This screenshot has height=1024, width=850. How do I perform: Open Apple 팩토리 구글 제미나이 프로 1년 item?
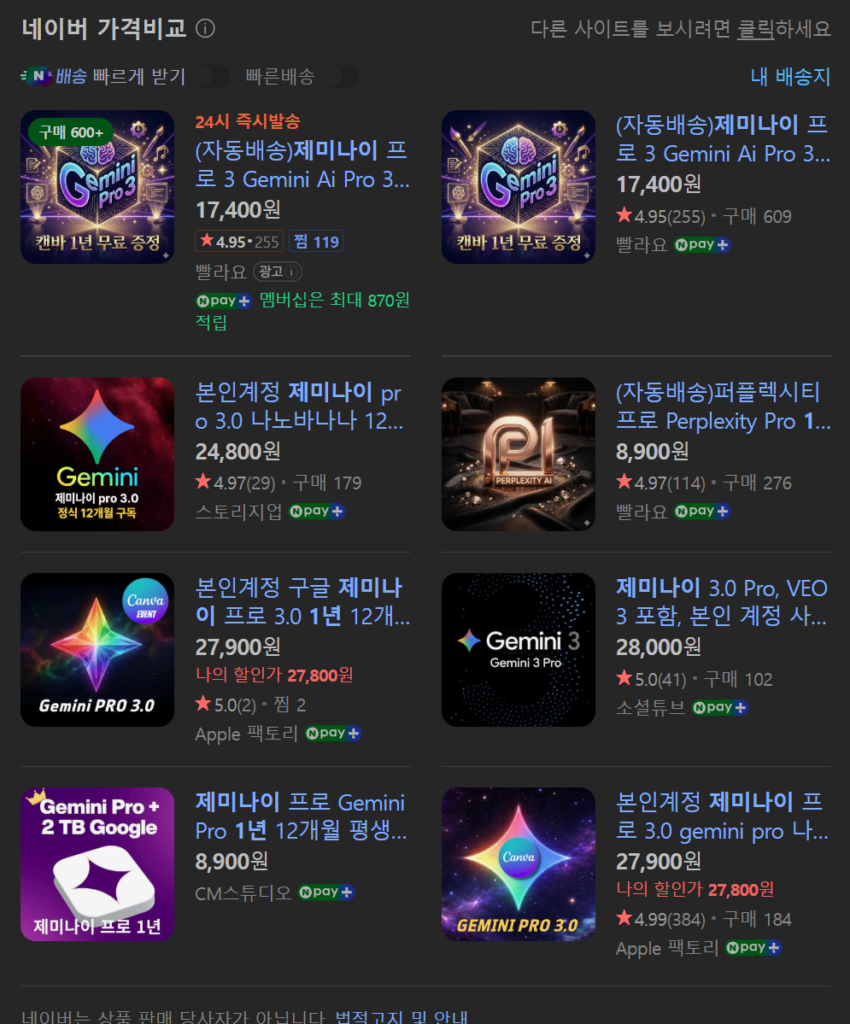tap(298, 601)
